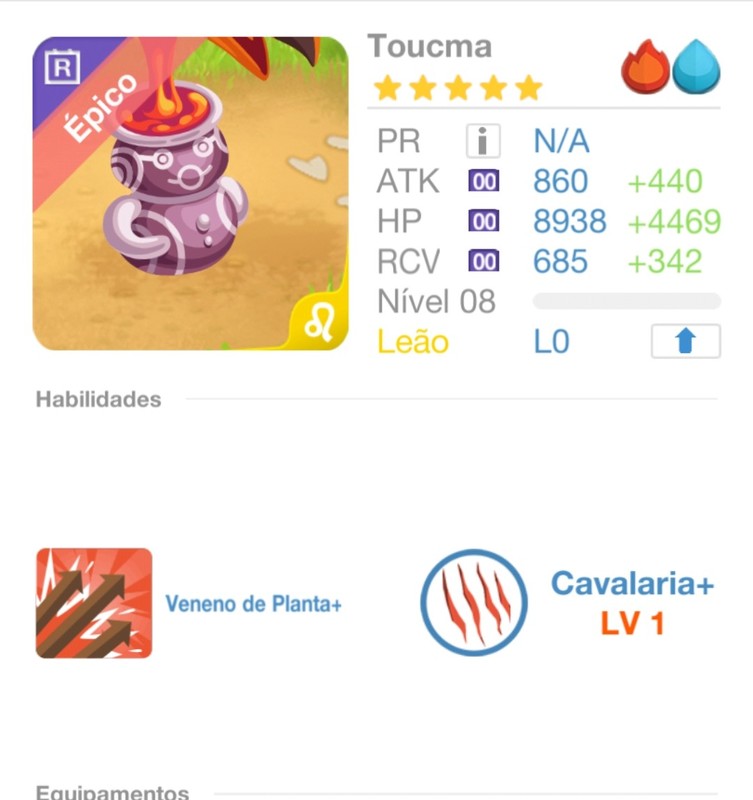The height and width of the screenshot is (800, 753).
Task: Tap the Leão upgrade arrow button
Action: click(x=685, y=342)
